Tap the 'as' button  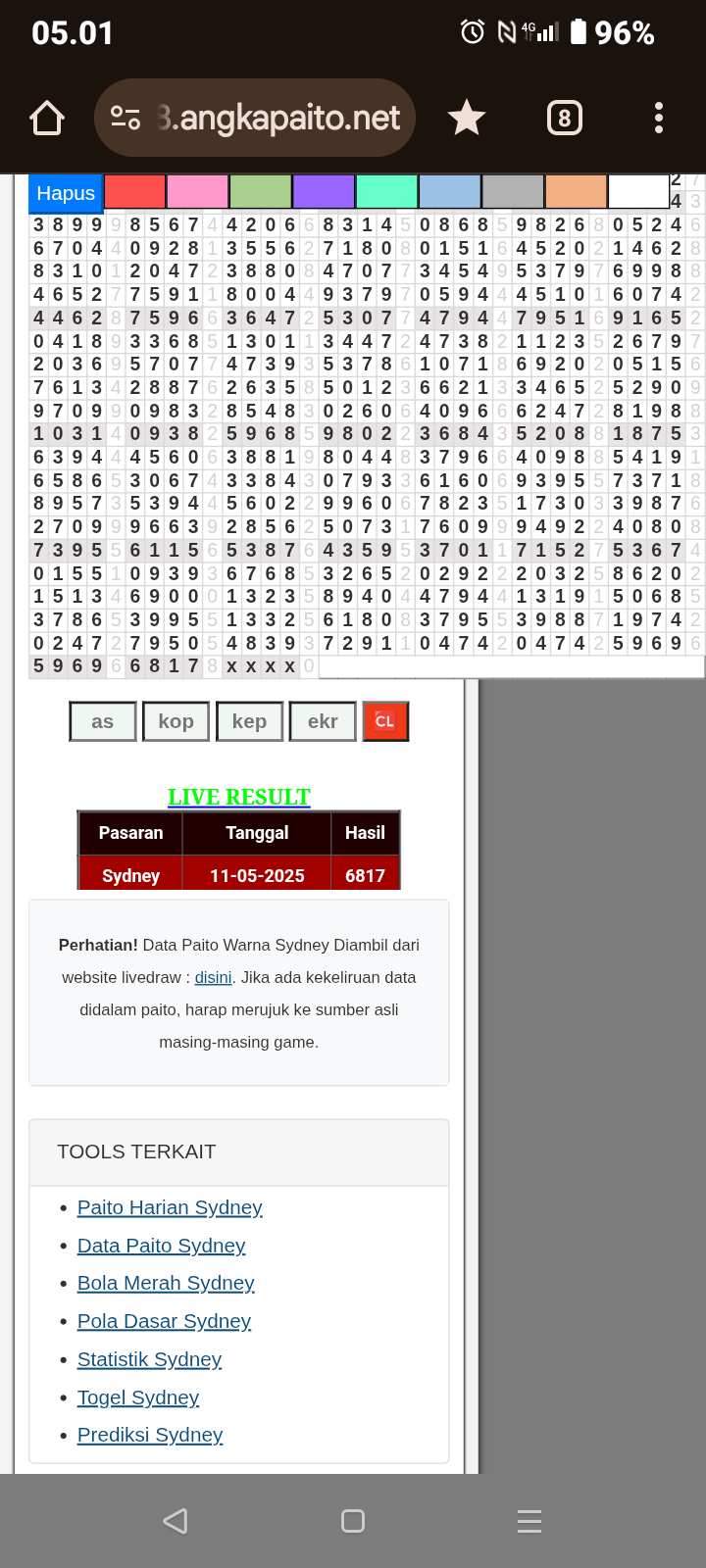[x=103, y=721]
